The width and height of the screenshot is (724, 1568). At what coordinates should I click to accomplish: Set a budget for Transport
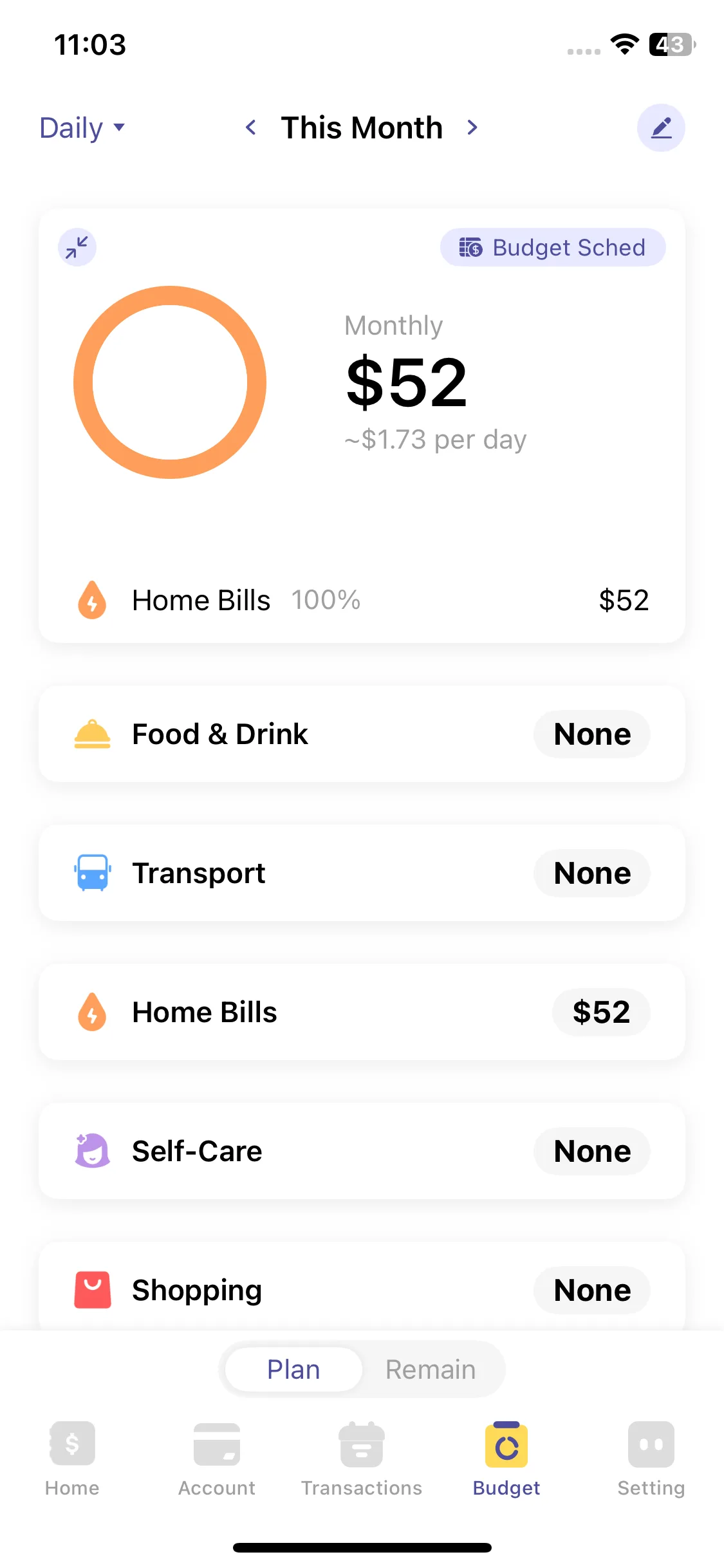pyautogui.click(x=591, y=873)
